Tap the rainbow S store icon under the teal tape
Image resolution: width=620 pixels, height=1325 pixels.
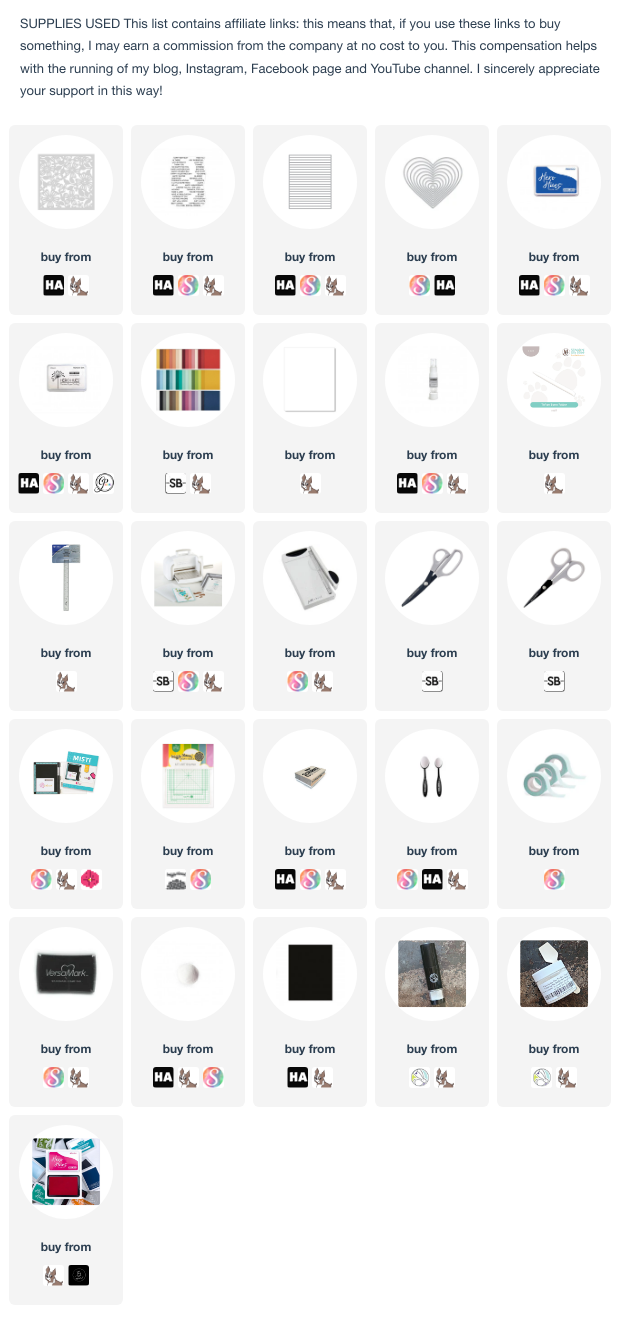pyautogui.click(x=553, y=880)
